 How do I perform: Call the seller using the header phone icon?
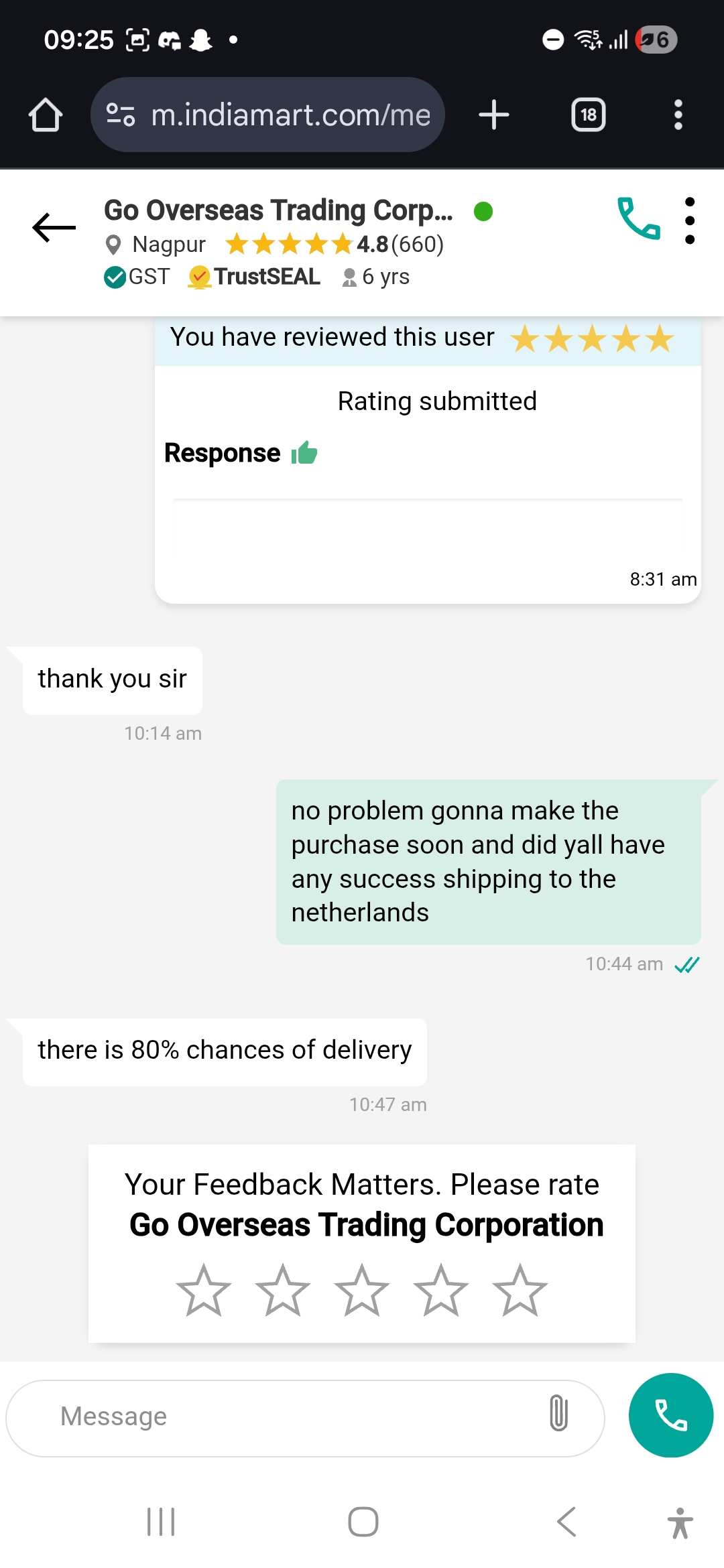point(638,219)
